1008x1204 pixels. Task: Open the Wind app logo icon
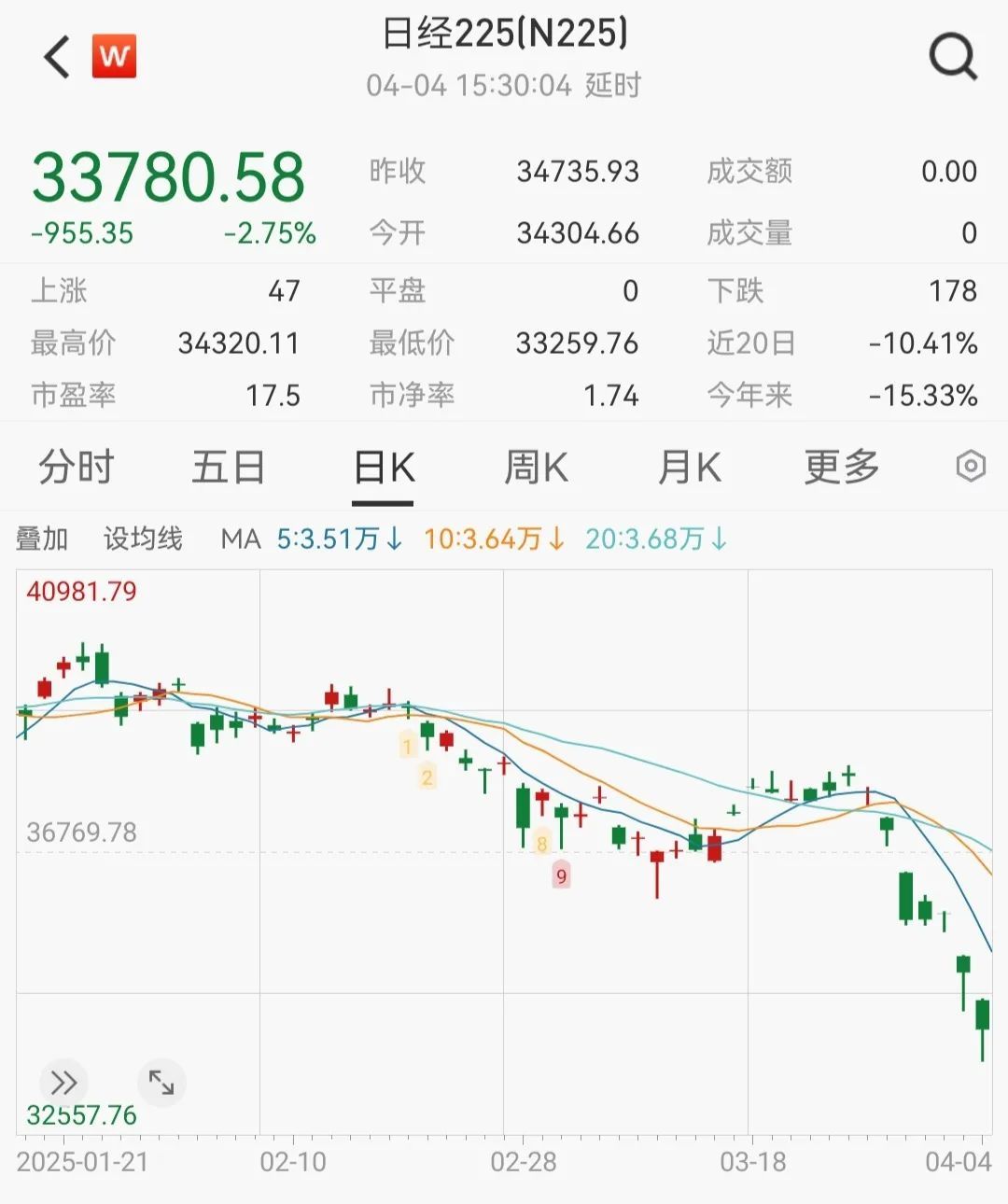click(114, 56)
